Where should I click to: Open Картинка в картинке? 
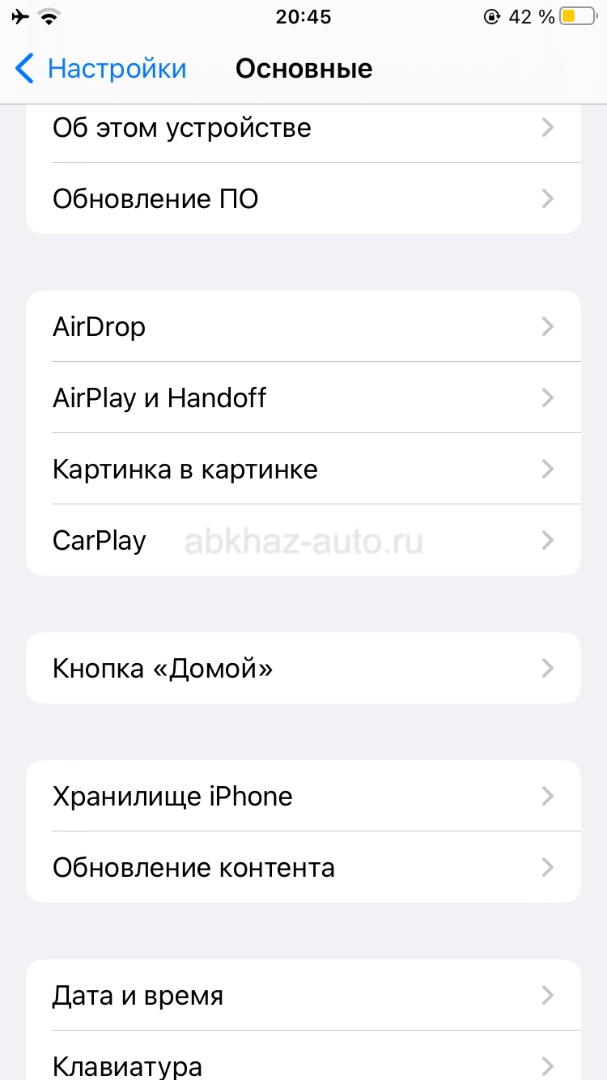(303, 469)
